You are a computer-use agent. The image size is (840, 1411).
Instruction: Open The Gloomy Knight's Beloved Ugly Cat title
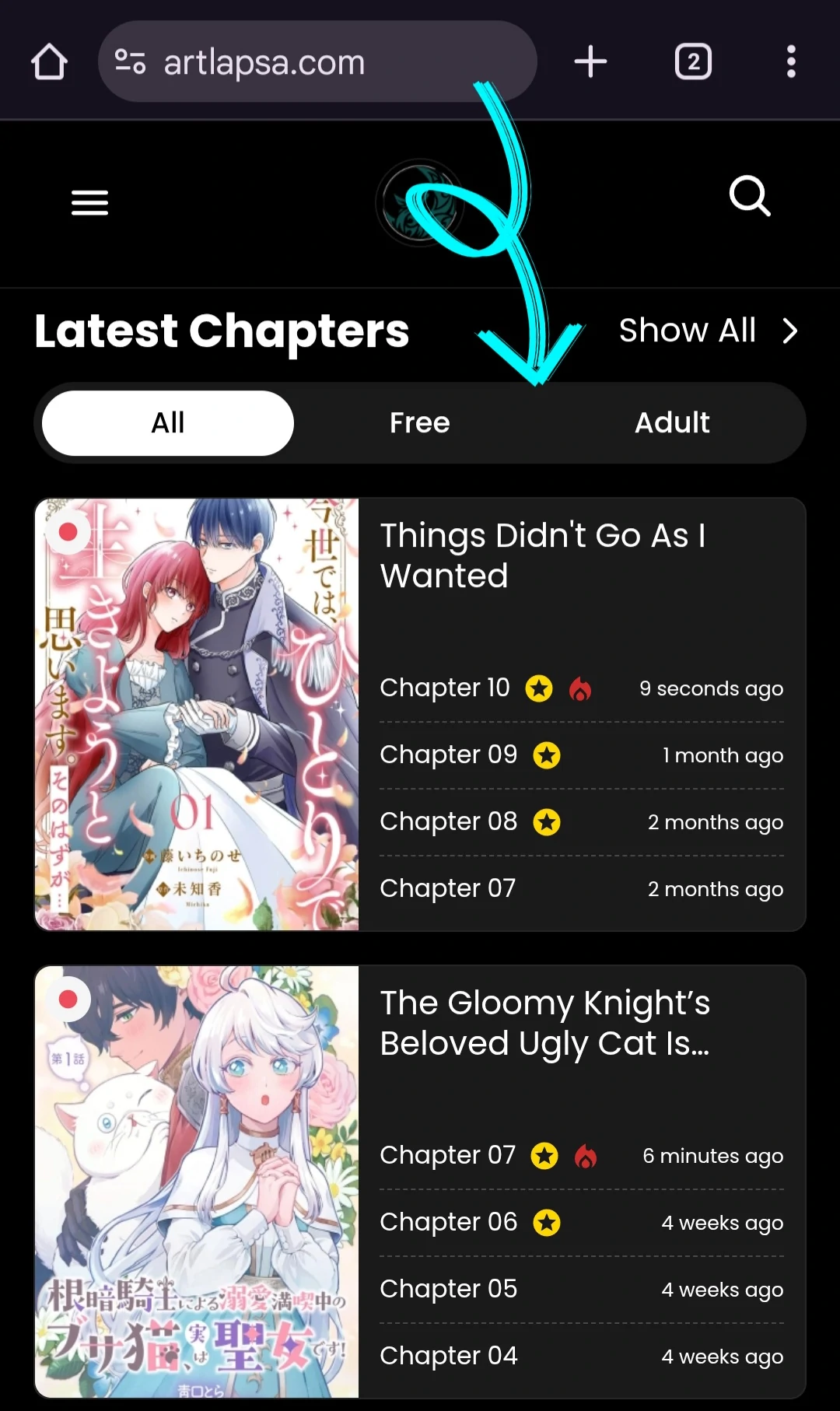pyautogui.click(x=544, y=1023)
